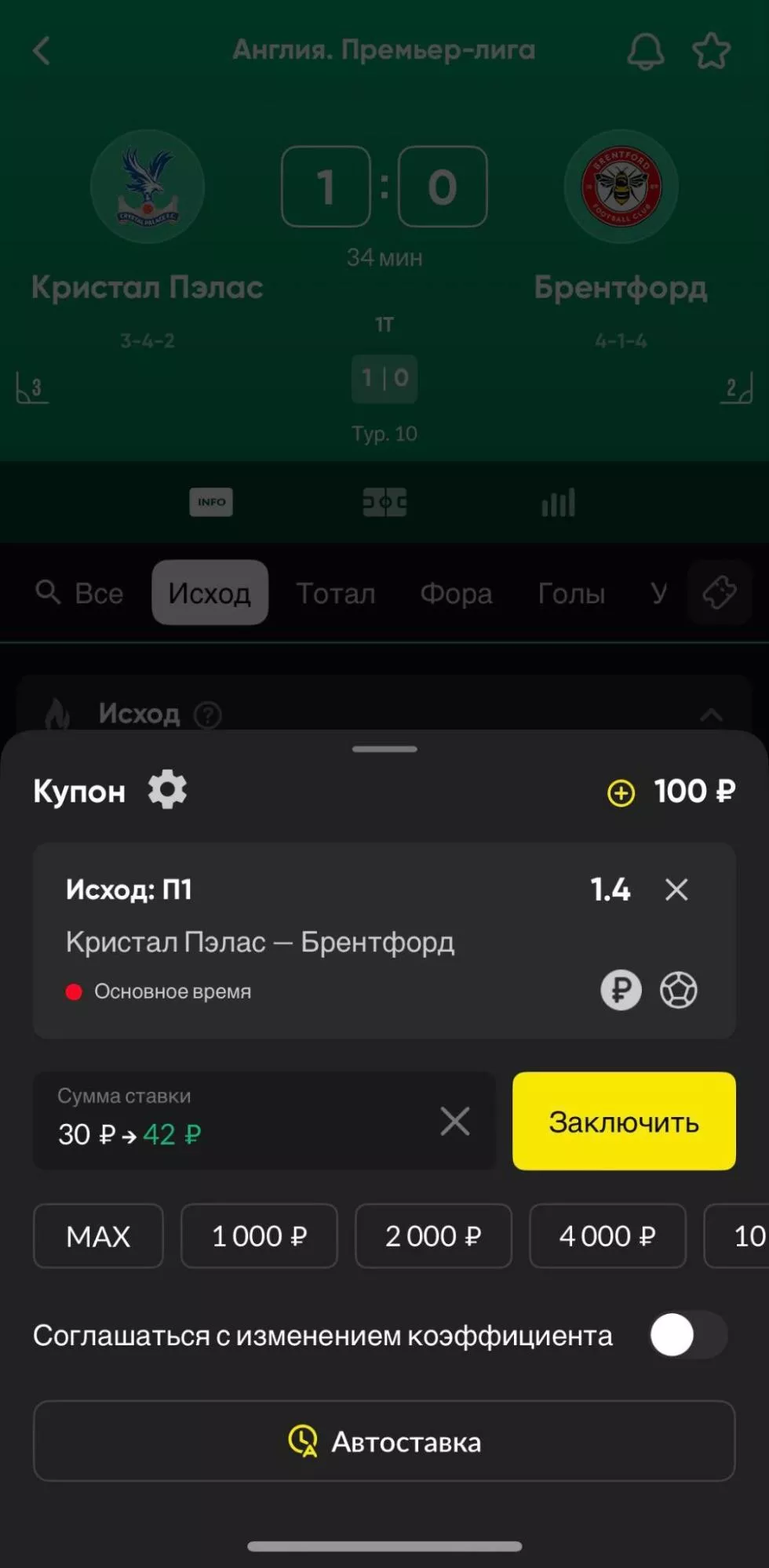Add match to favorites with star icon
Image resolution: width=769 pixels, height=1568 pixels.
[x=711, y=50]
